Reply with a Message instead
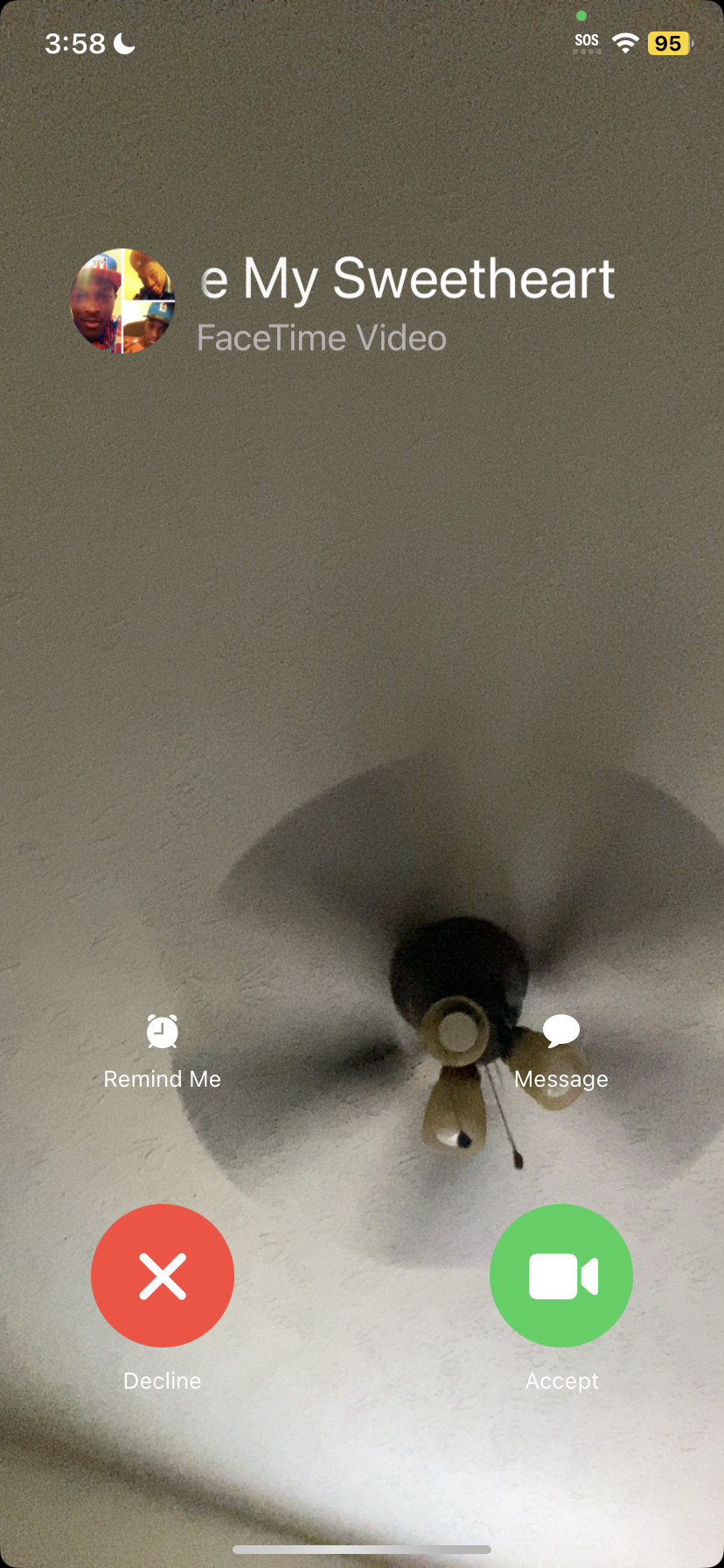This screenshot has height=1568, width=724. (x=561, y=1052)
